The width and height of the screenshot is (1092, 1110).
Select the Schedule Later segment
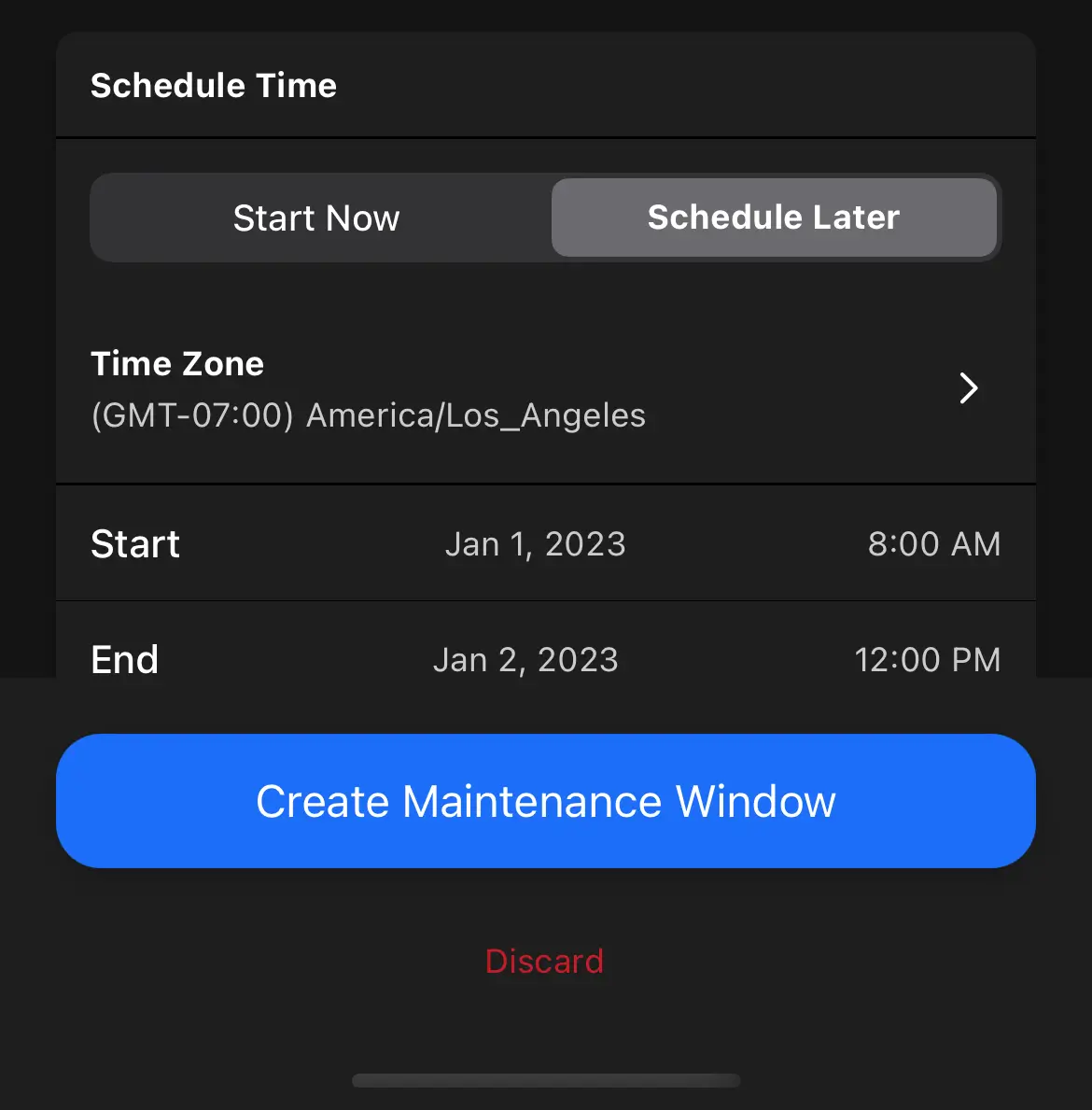pyautogui.click(x=774, y=218)
